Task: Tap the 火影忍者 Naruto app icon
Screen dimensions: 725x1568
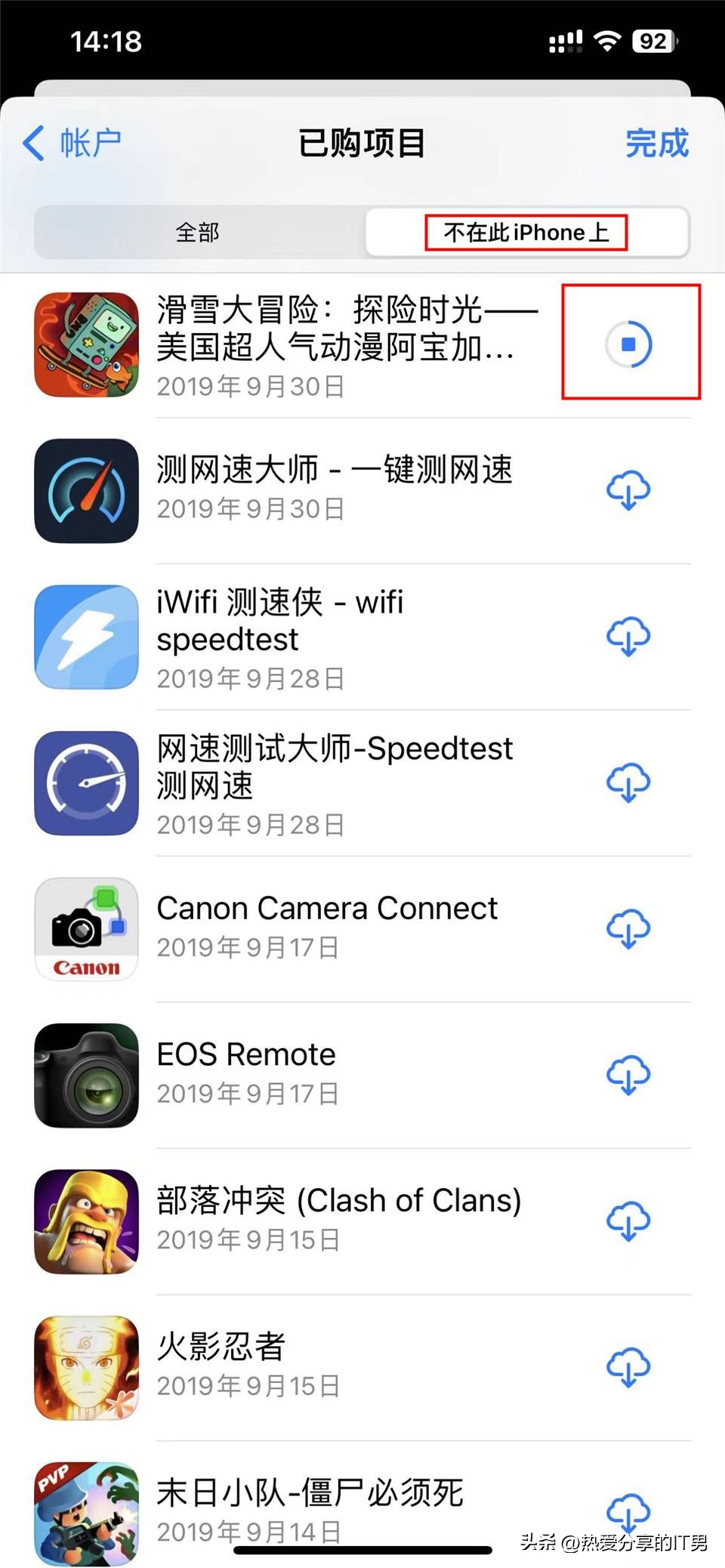Action: [x=86, y=1369]
